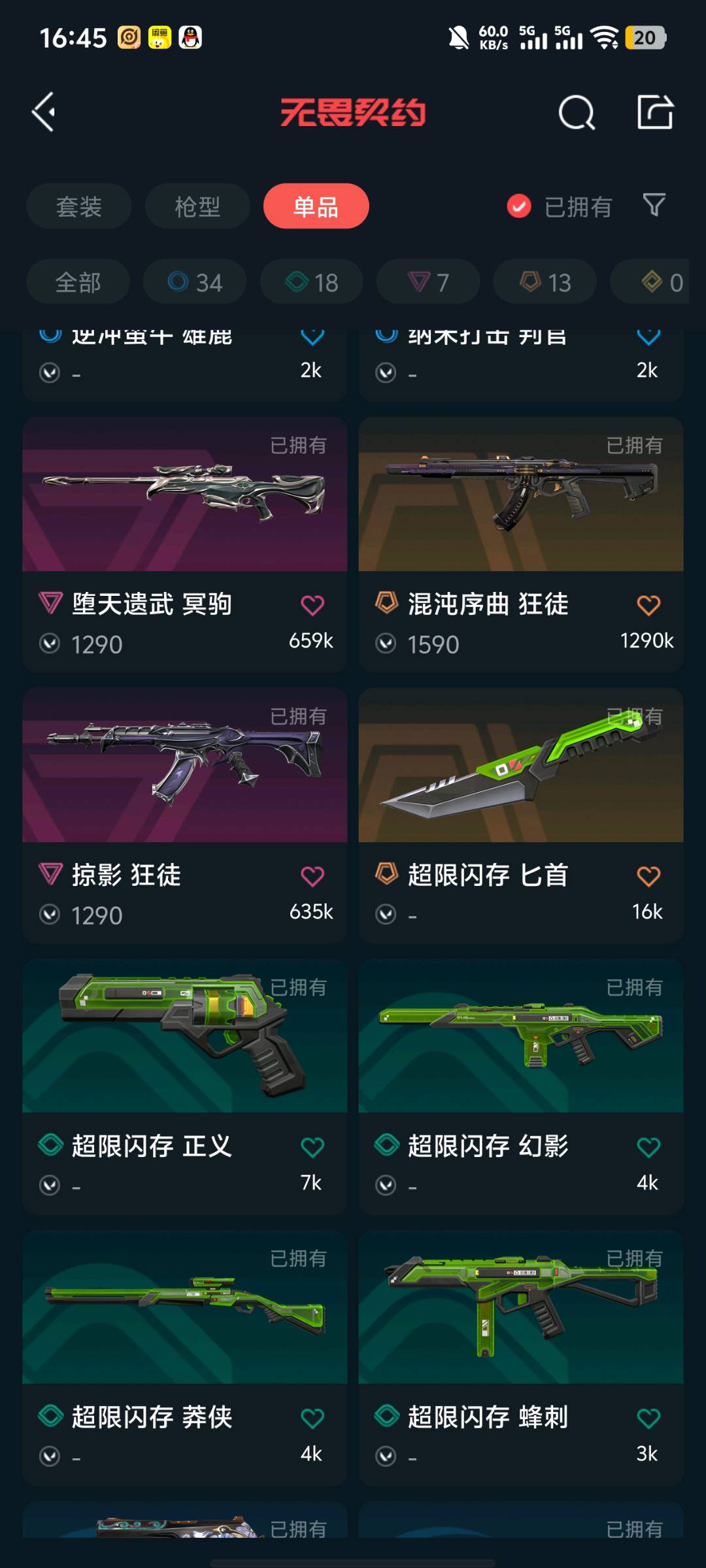
Task: Filter by the orange chip showing 13
Action: (545, 282)
